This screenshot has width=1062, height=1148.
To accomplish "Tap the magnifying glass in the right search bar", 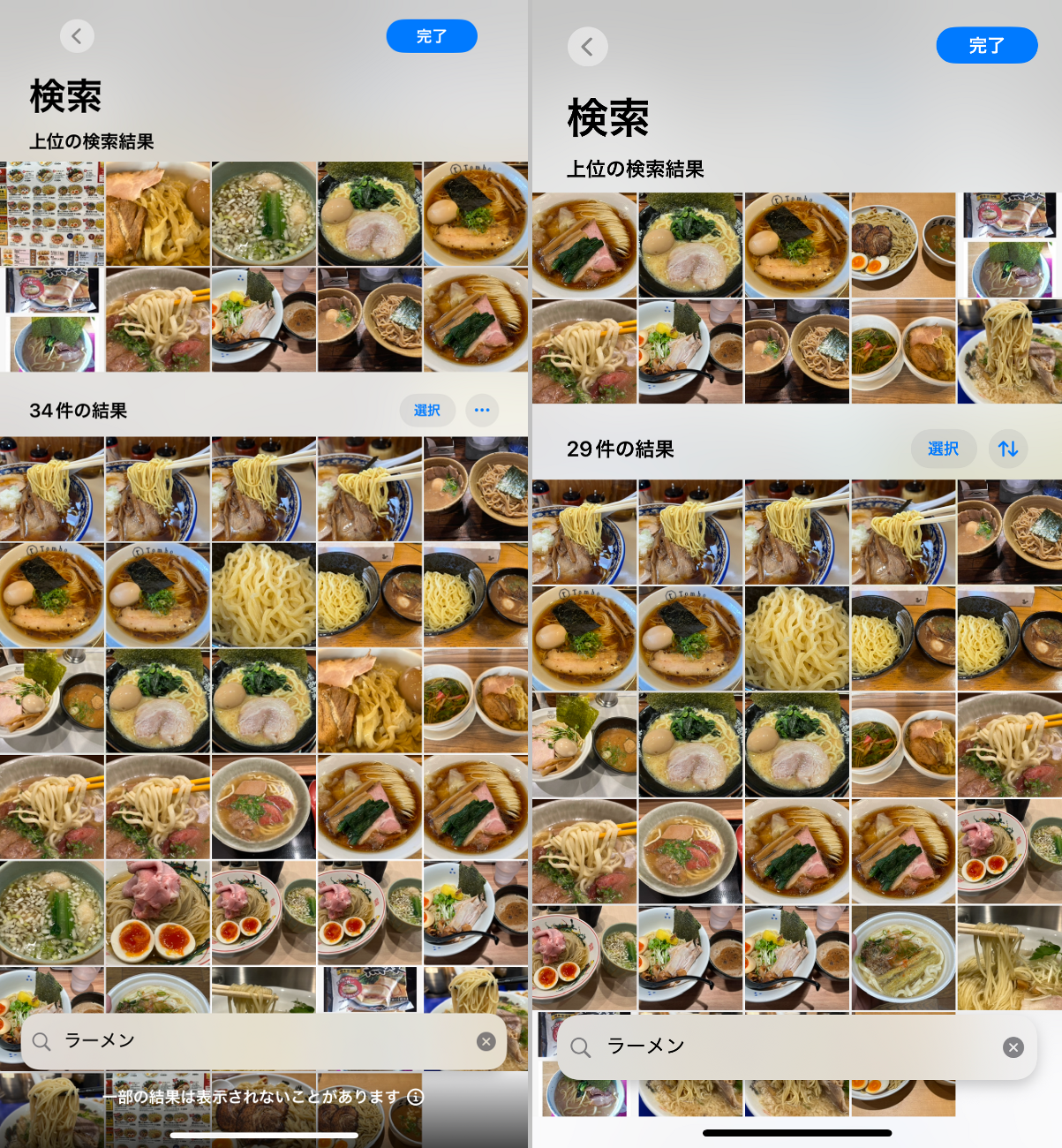I will (x=582, y=1047).
